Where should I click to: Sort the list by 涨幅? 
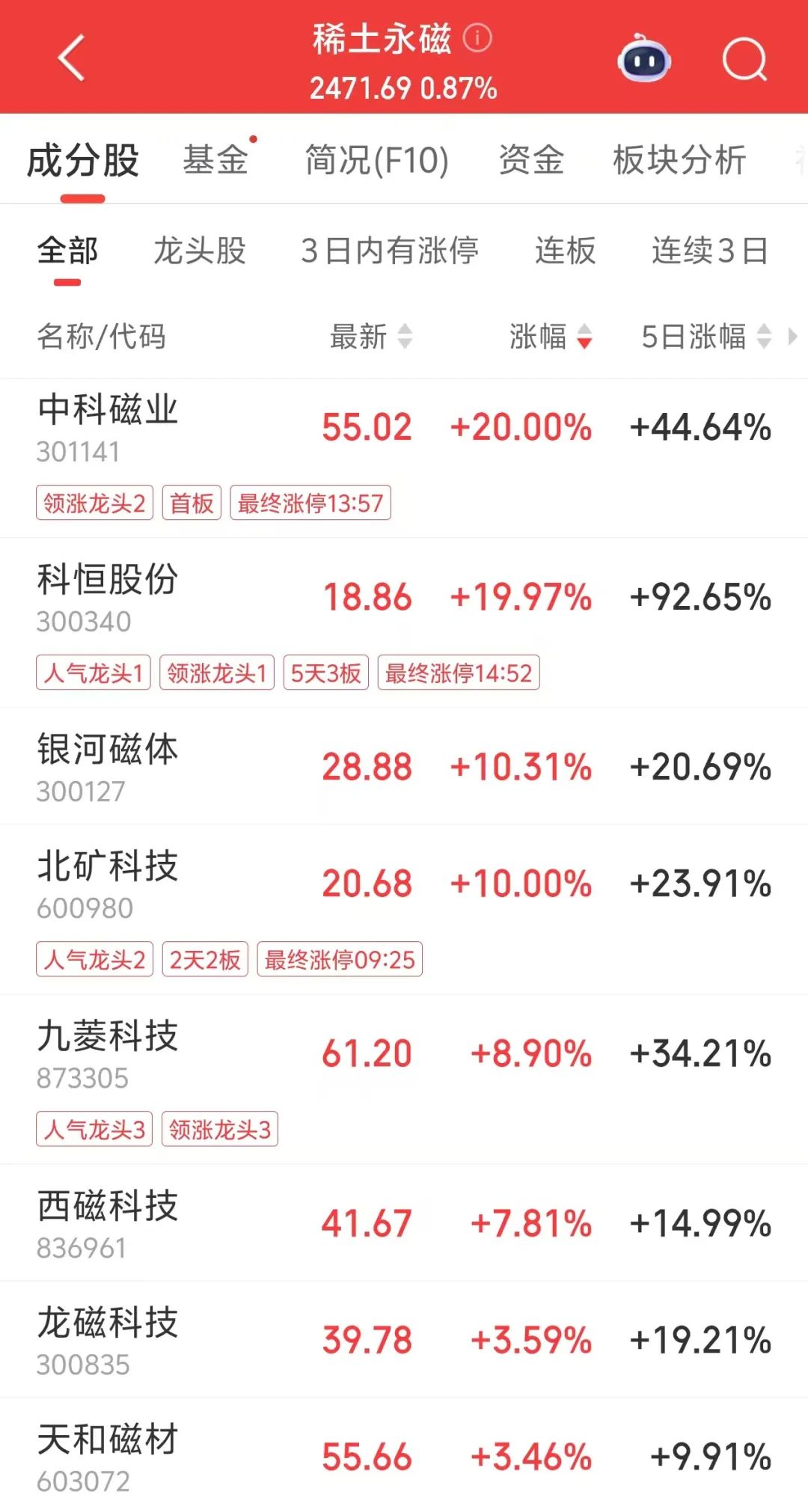tap(551, 337)
